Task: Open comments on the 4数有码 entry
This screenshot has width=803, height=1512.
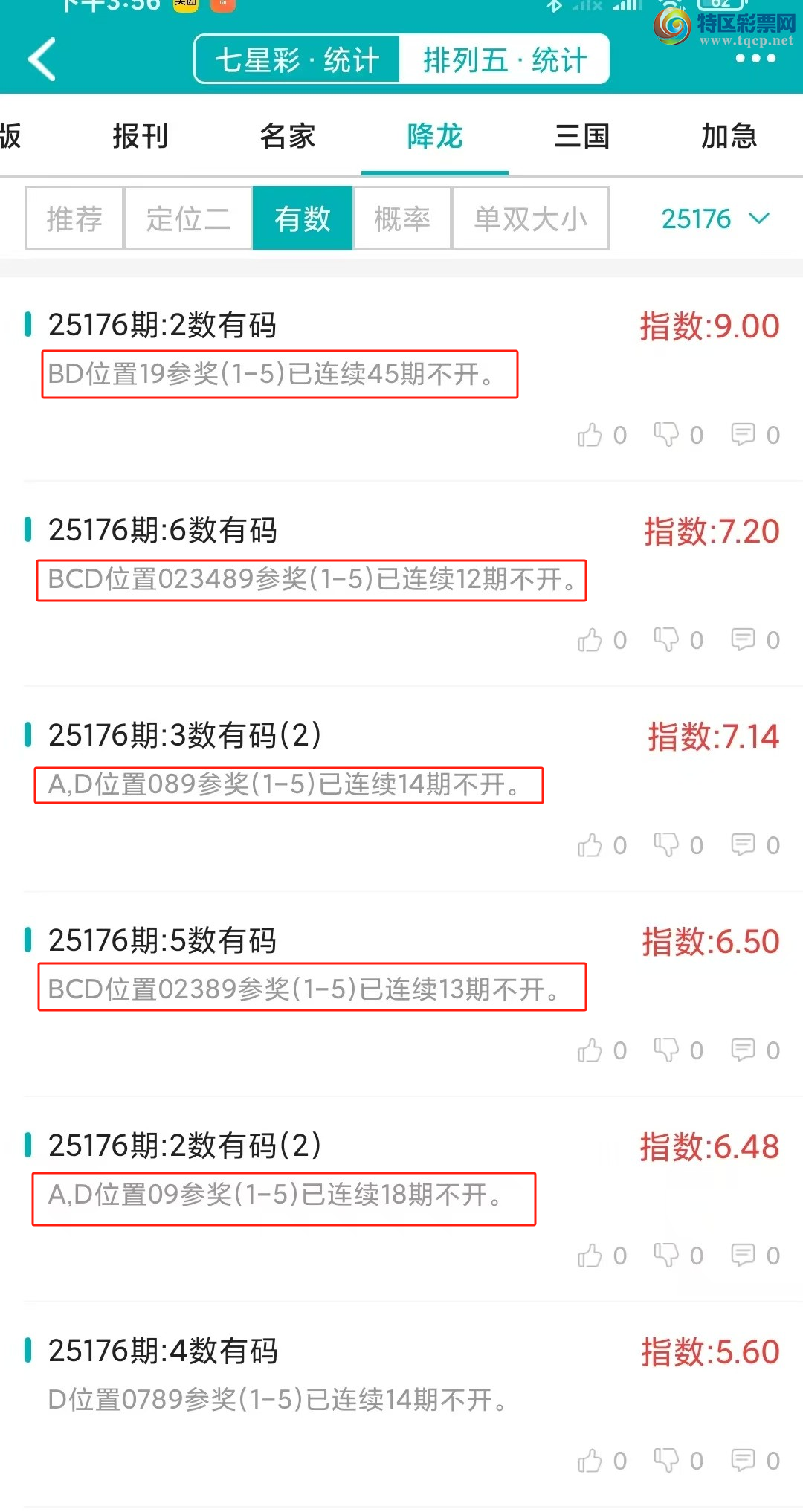Action: tap(744, 1460)
